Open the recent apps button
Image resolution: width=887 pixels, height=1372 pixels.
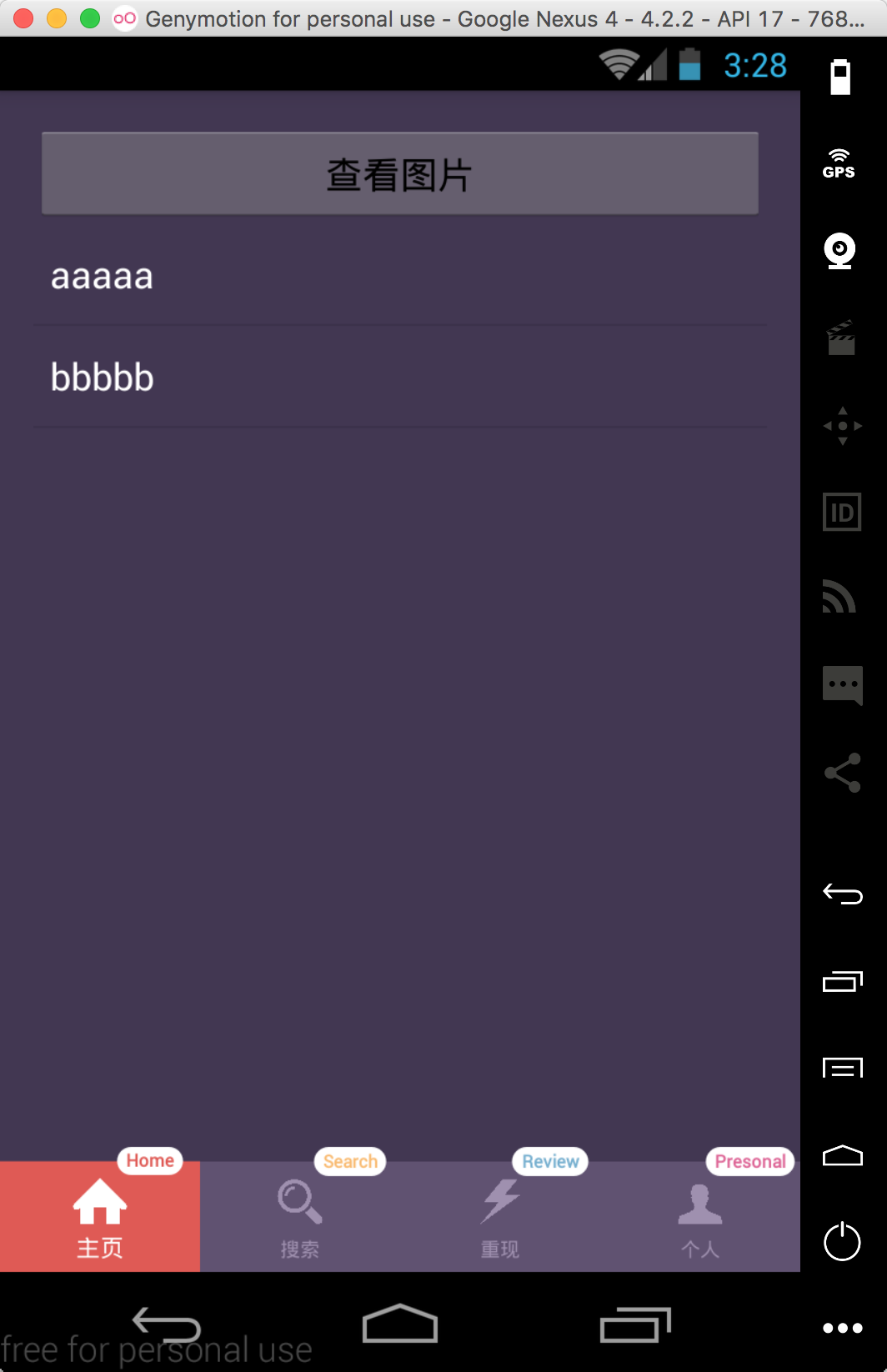point(635,1324)
